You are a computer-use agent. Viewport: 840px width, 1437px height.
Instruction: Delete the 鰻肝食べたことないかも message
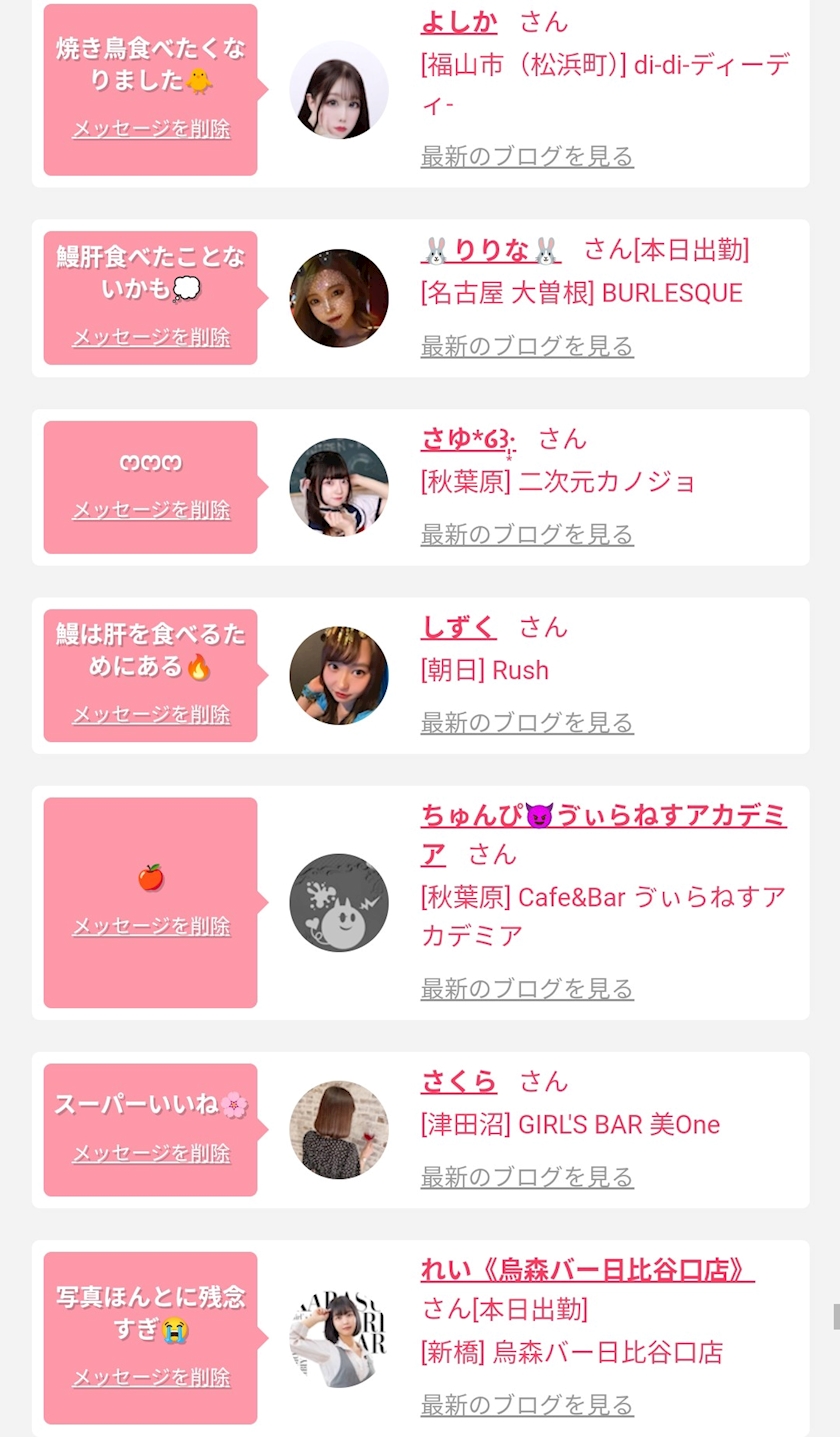pos(151,337)
